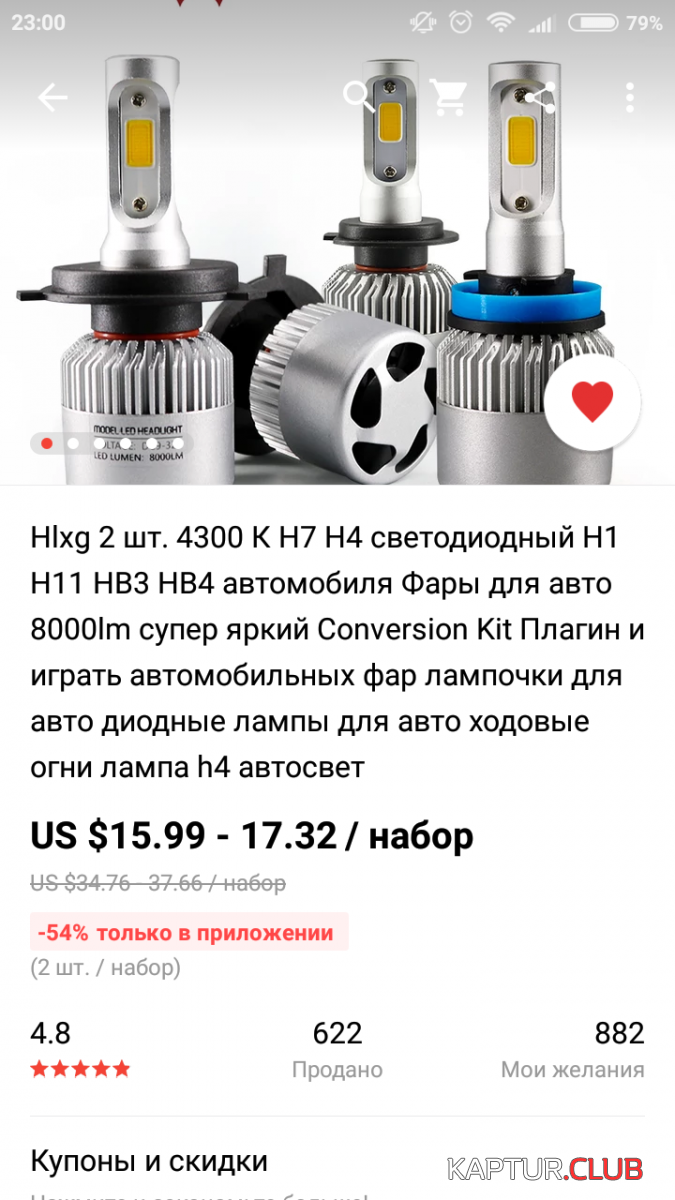Open the three-dot overflow menu
Viewport: 675px width, 1200px height.
(x=629, y=97)
